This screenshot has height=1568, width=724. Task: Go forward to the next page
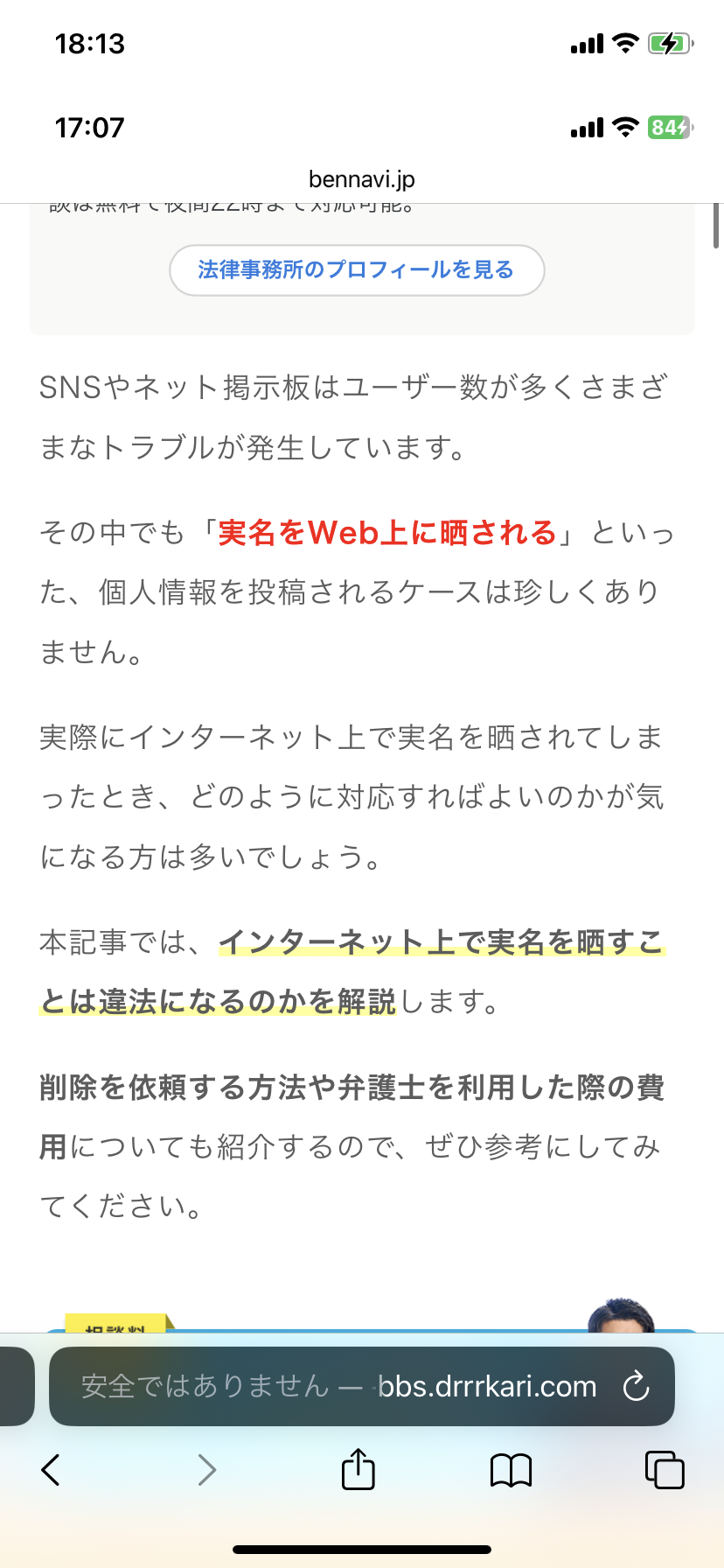[x=206, y=1470]
